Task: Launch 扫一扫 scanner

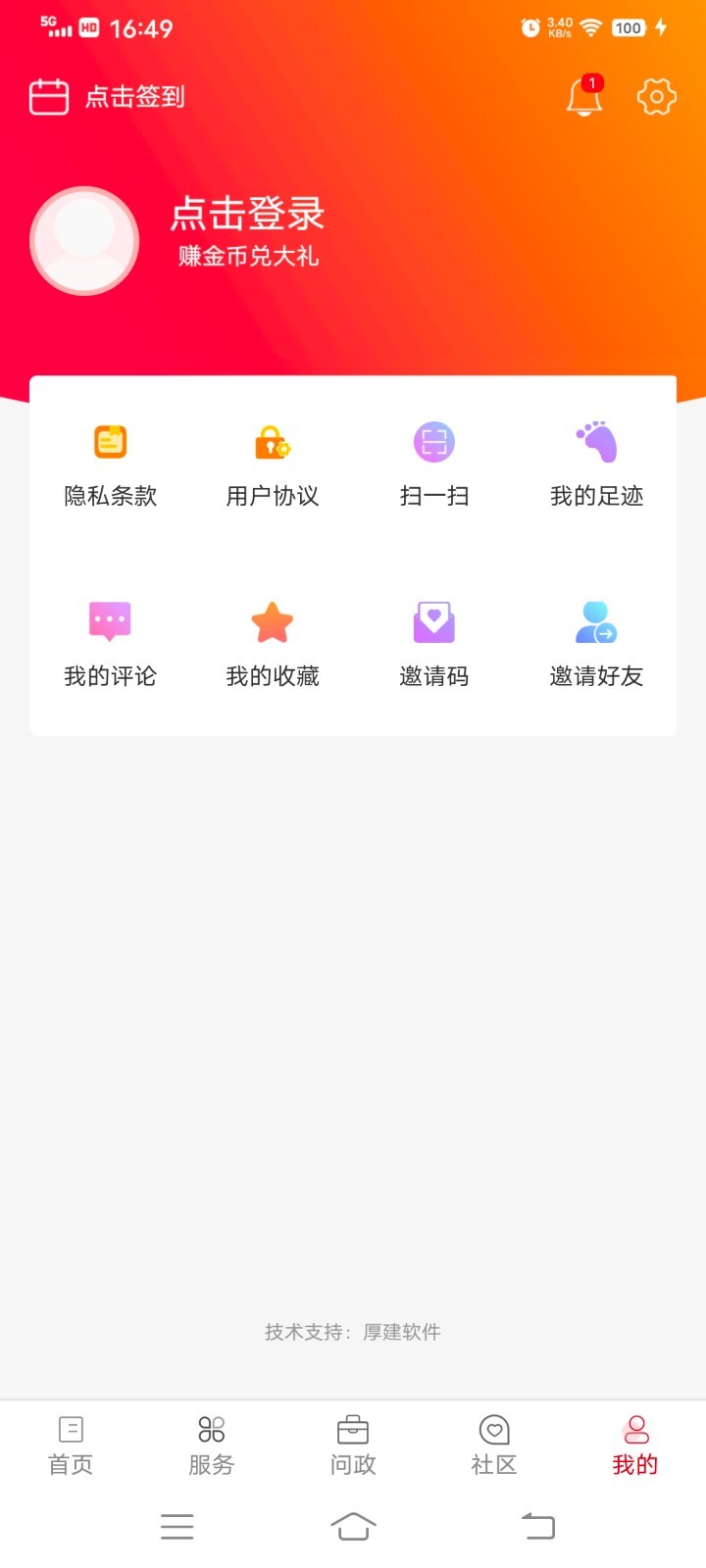Action: (434, 466)
